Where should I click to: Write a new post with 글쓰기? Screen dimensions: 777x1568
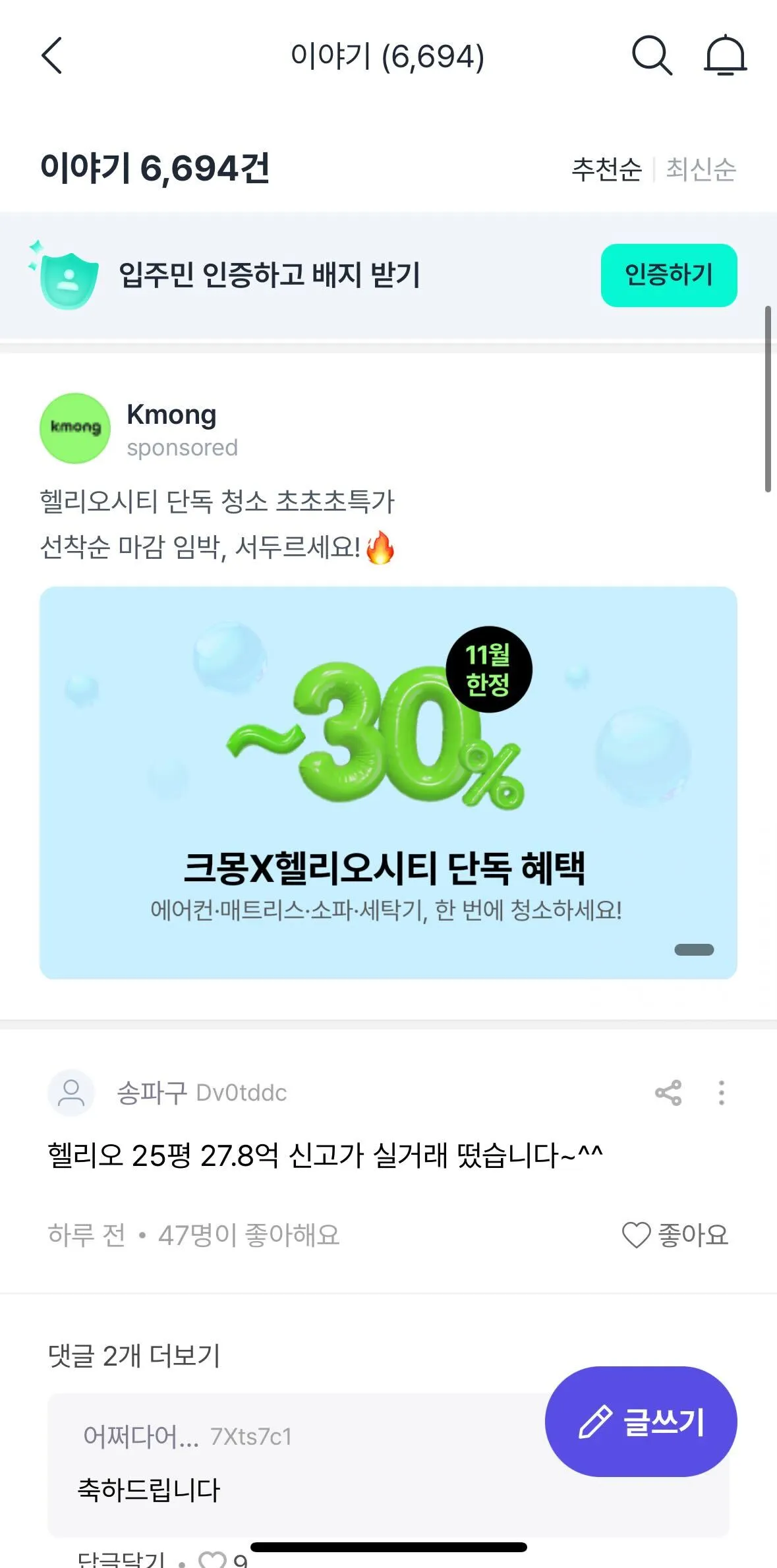641,1422
